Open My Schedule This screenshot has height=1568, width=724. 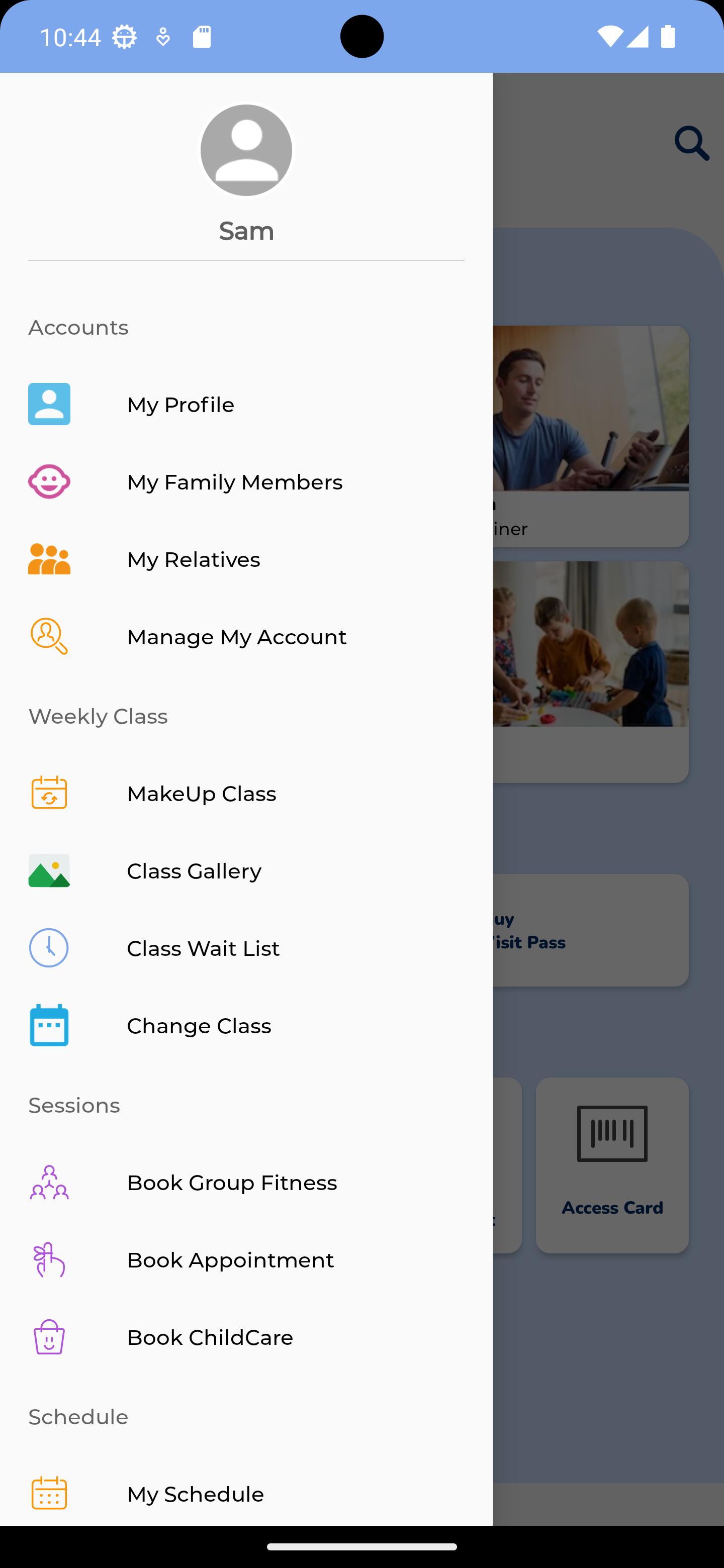[195, 1494]
